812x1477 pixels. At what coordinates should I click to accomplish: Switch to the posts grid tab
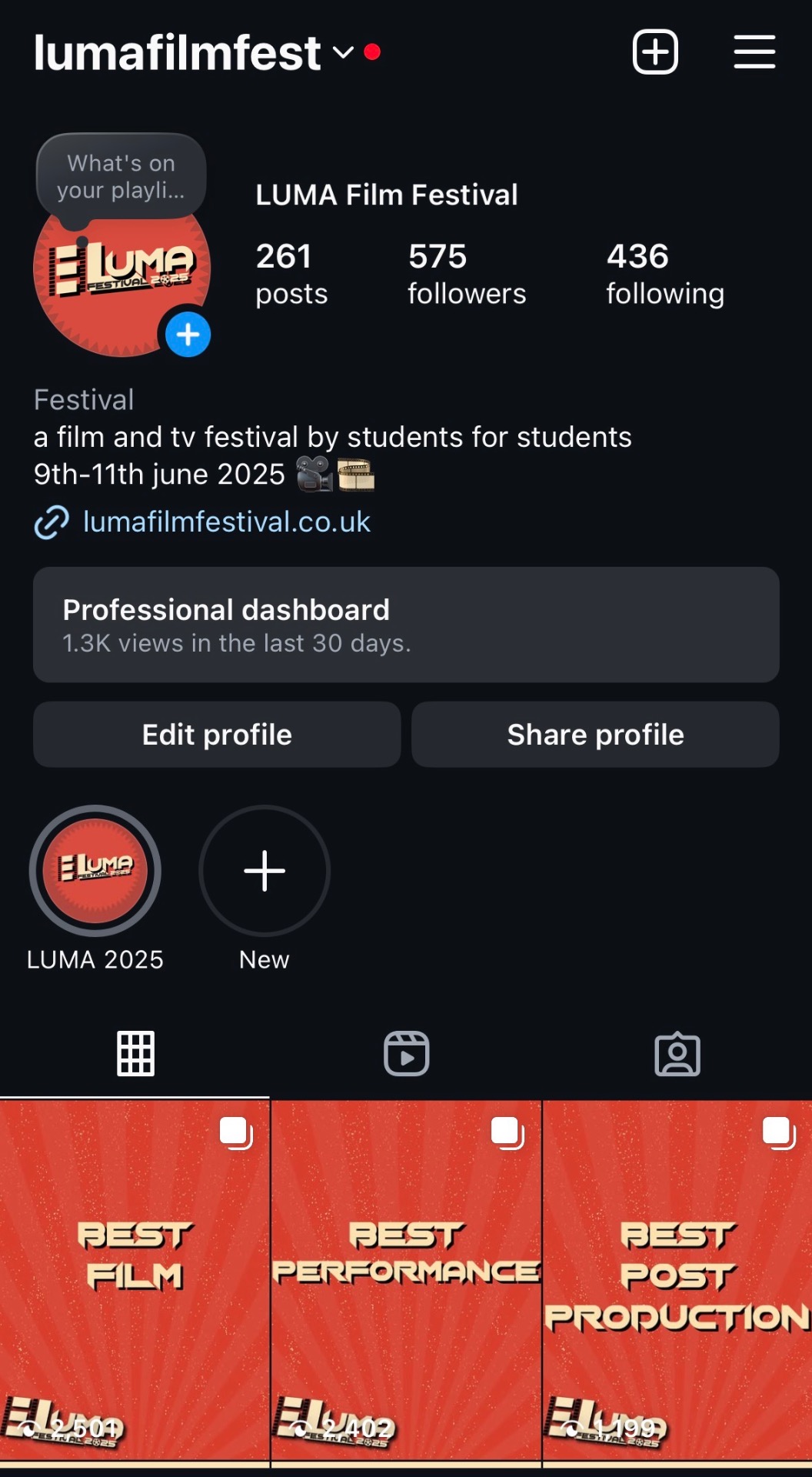135,1053
